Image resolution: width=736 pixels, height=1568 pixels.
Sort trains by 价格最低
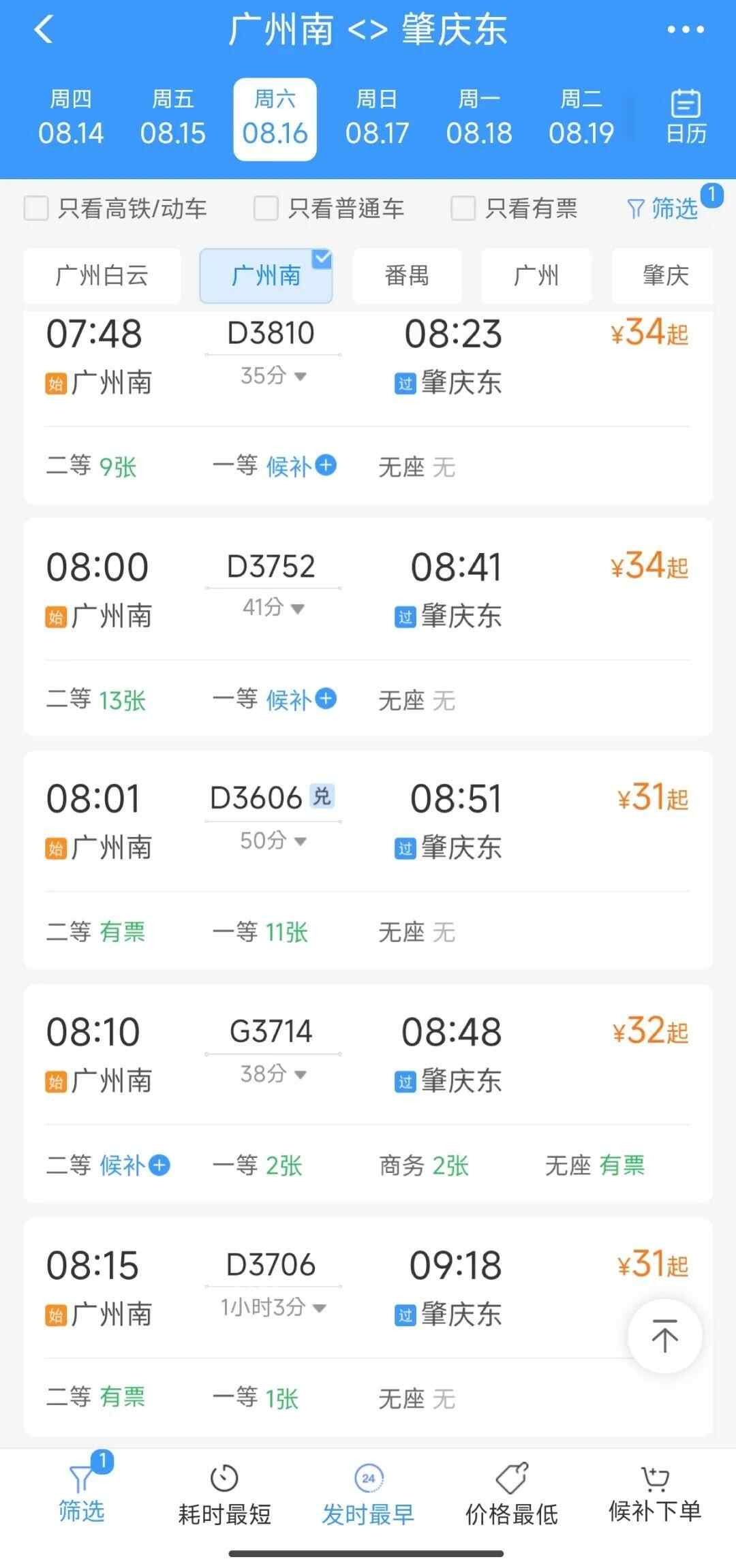click(512, 1496)
